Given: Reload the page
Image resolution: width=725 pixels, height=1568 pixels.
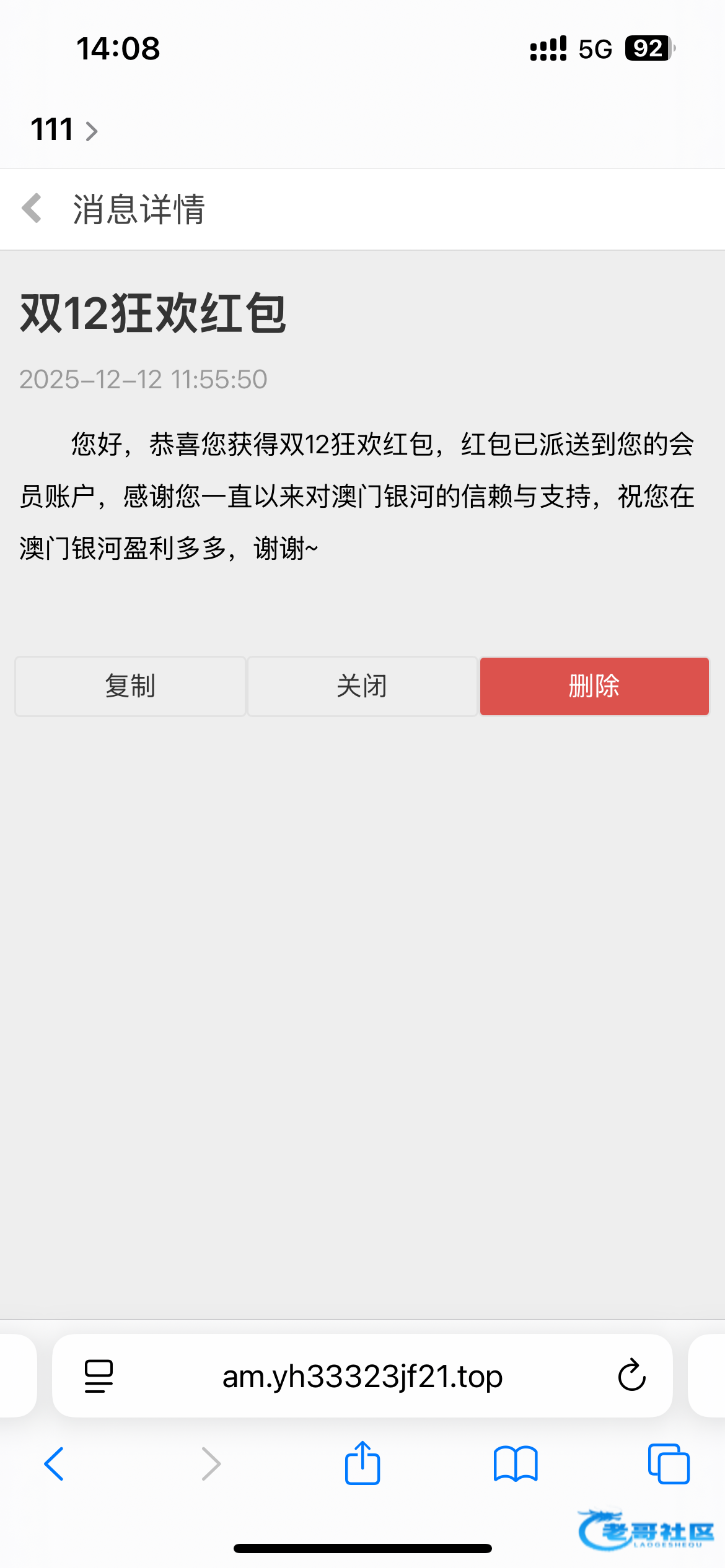Looking at the screenshot, I should click(631, 1376).
